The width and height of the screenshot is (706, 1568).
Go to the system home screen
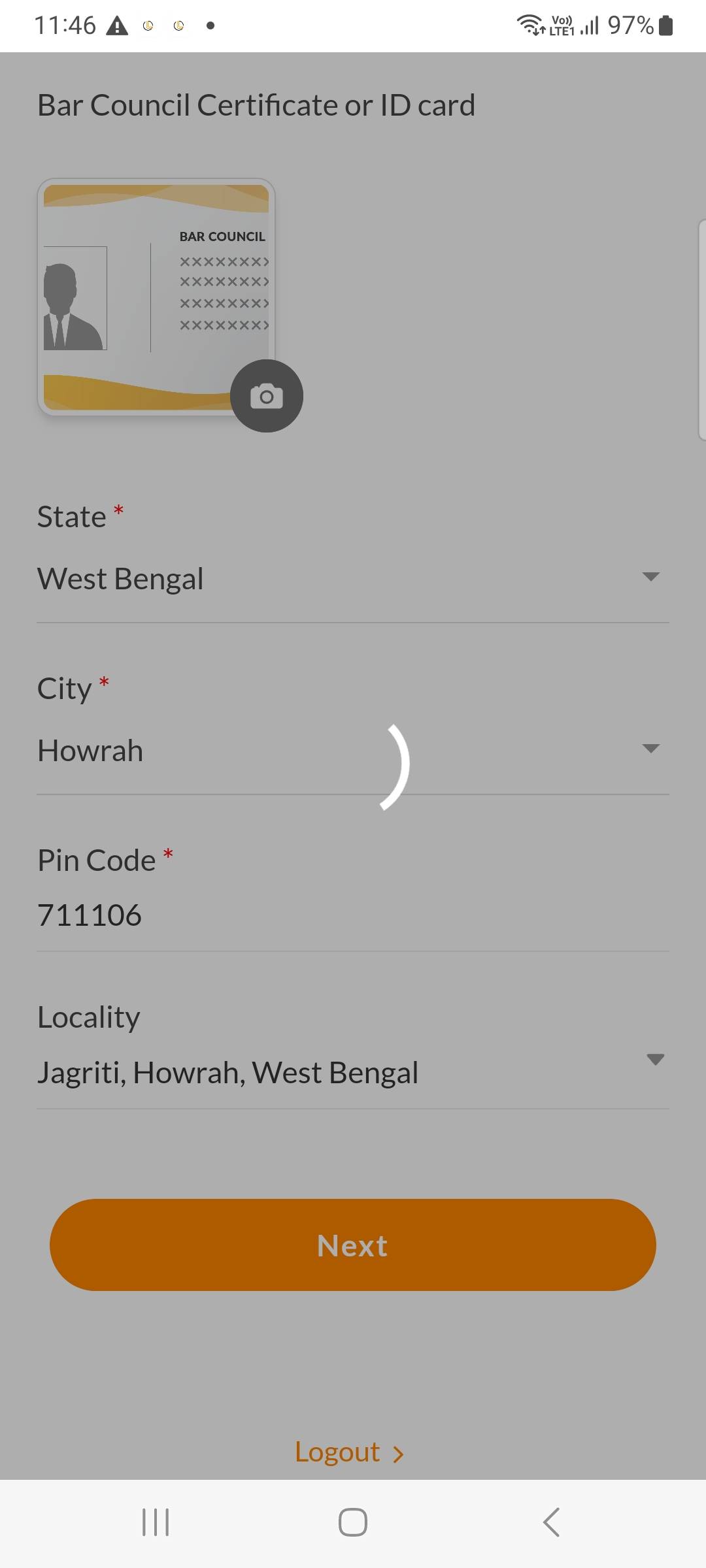click(x=352, y=1522)
